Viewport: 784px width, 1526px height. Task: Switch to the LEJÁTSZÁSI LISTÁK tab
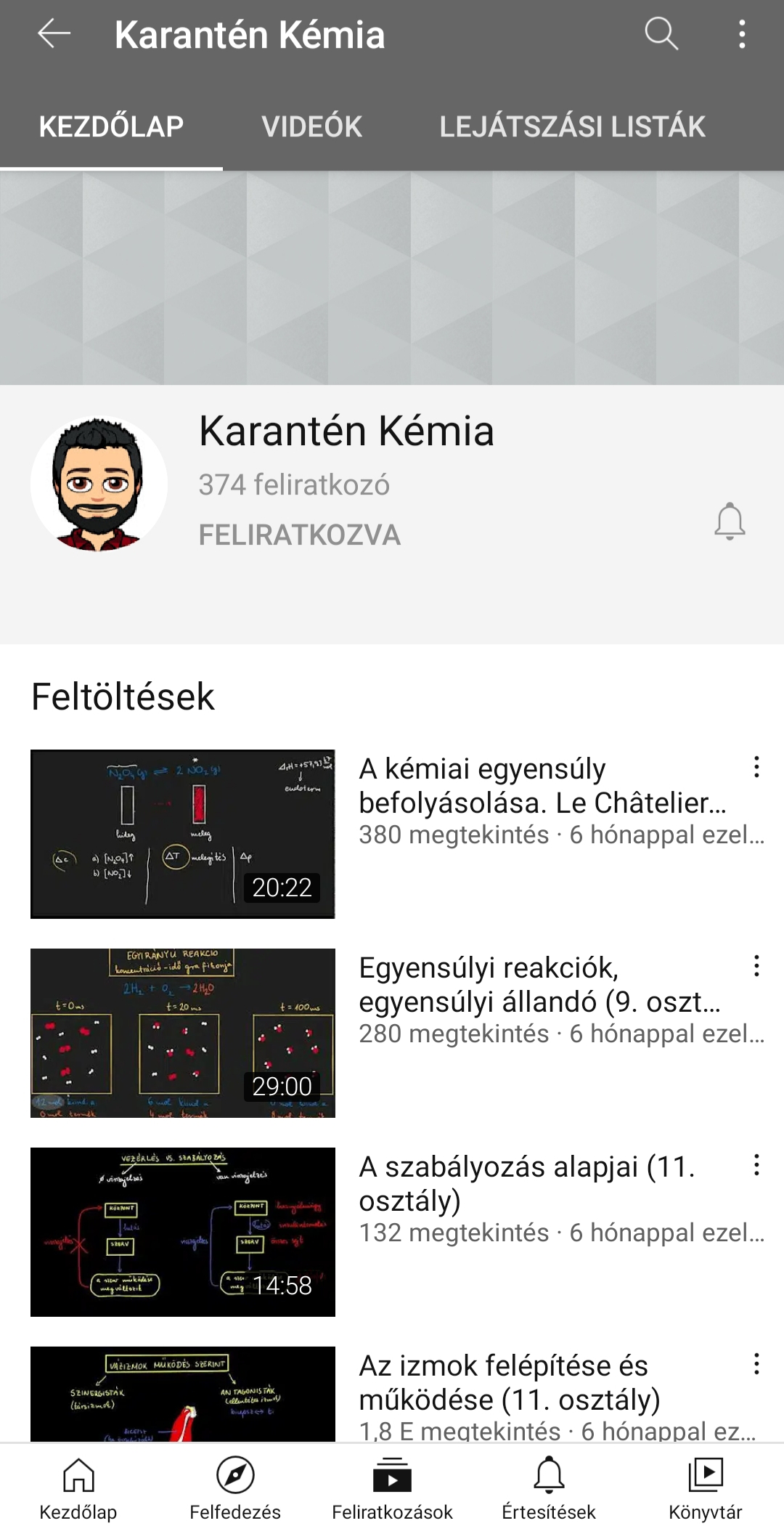point(572,126)
